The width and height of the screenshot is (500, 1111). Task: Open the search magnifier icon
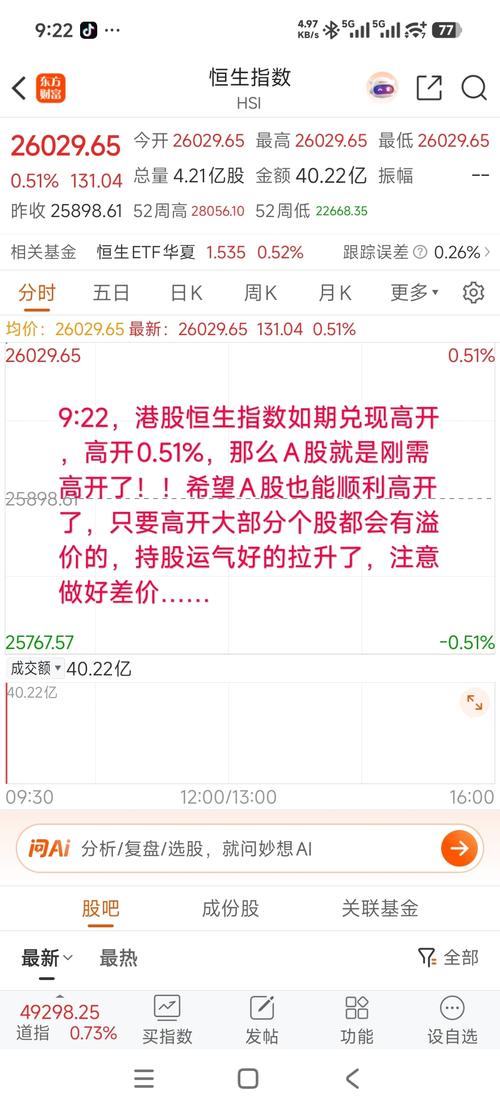point(474,89)
